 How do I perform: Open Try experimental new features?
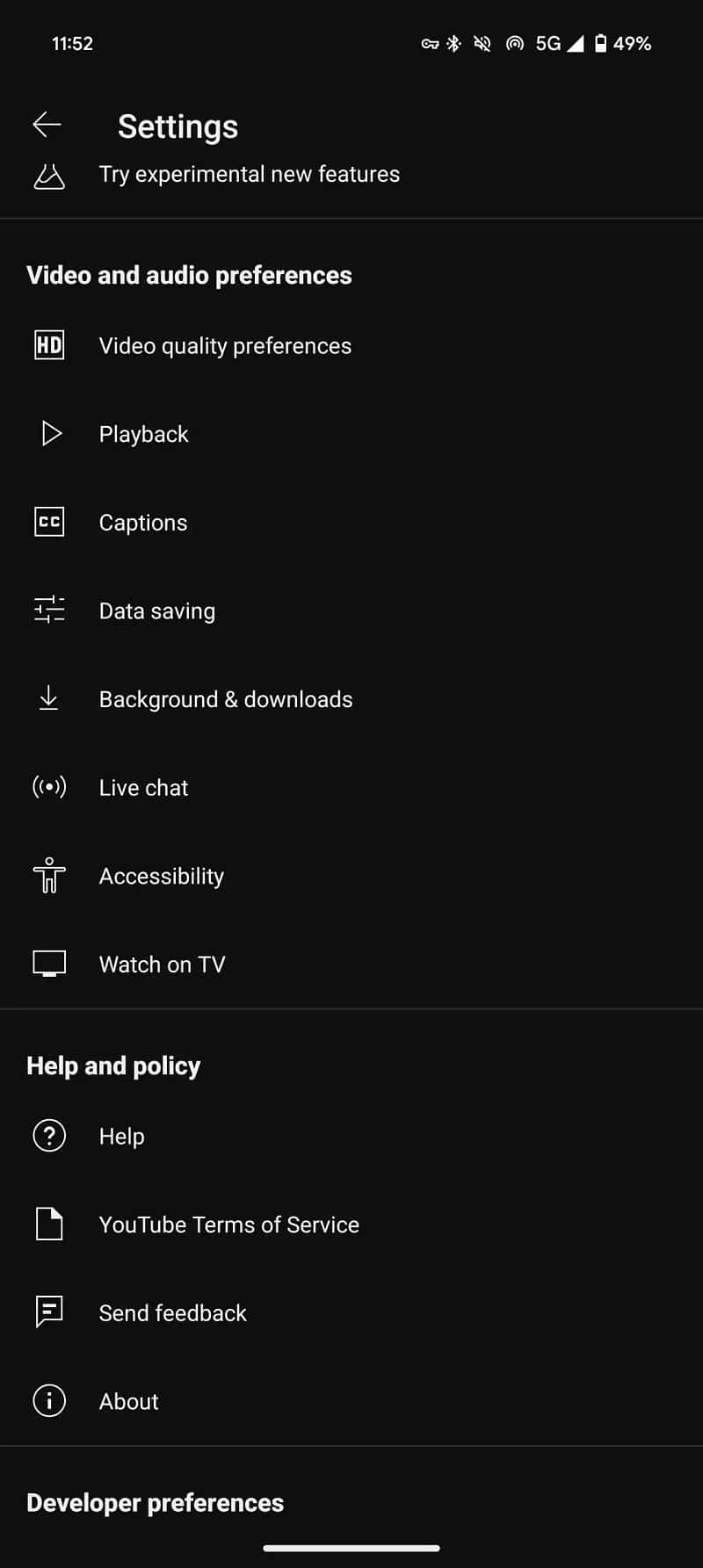[351, 175]
